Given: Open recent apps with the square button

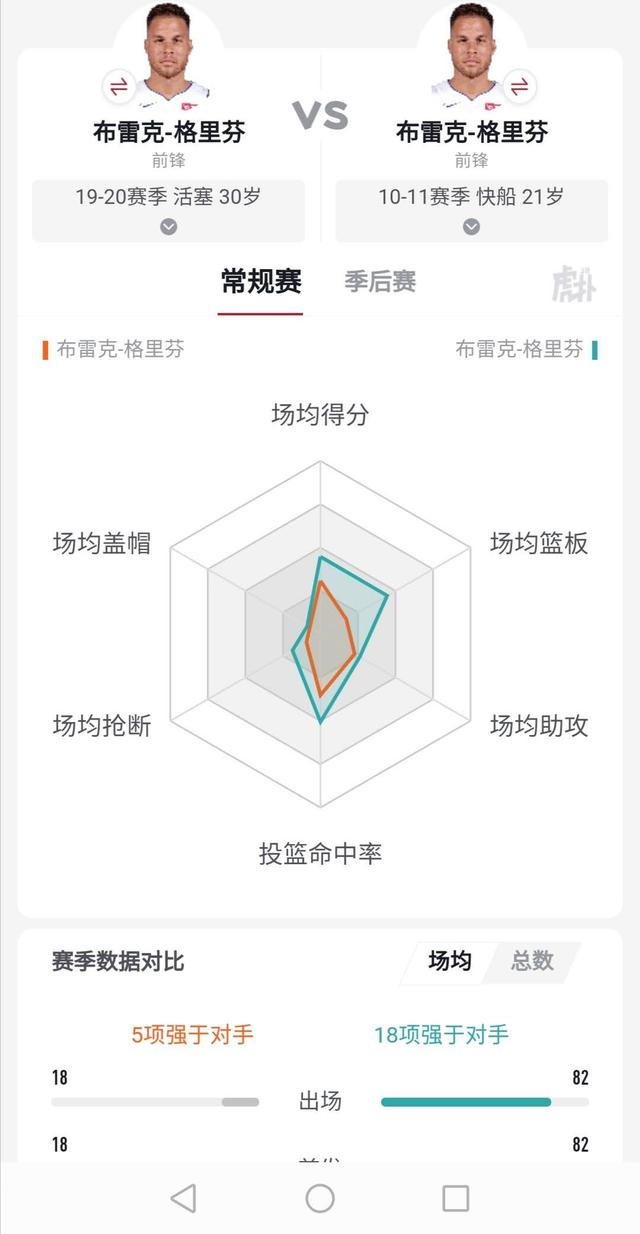Looking at the screenshot, I should click(456, 1198).
